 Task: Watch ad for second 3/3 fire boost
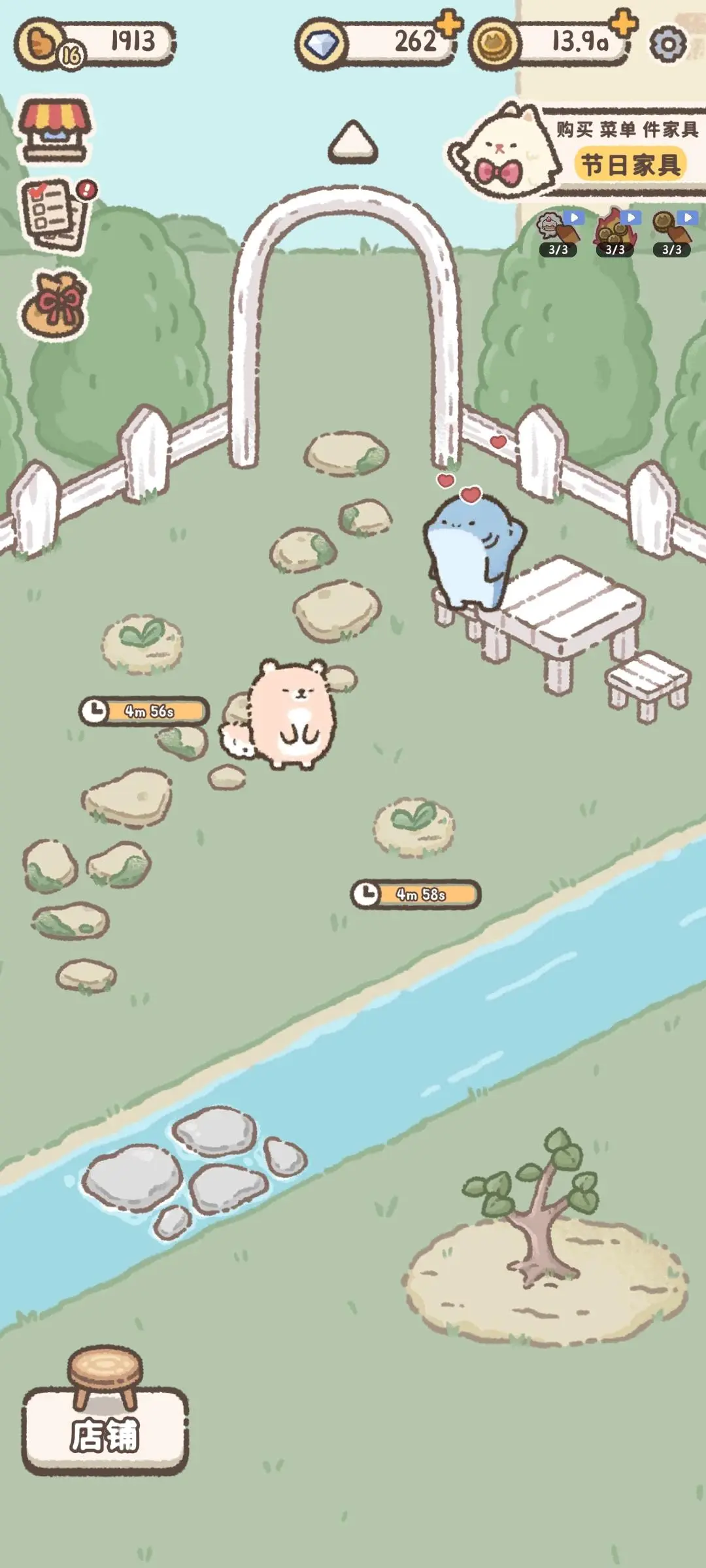click(x=614, y=232)
